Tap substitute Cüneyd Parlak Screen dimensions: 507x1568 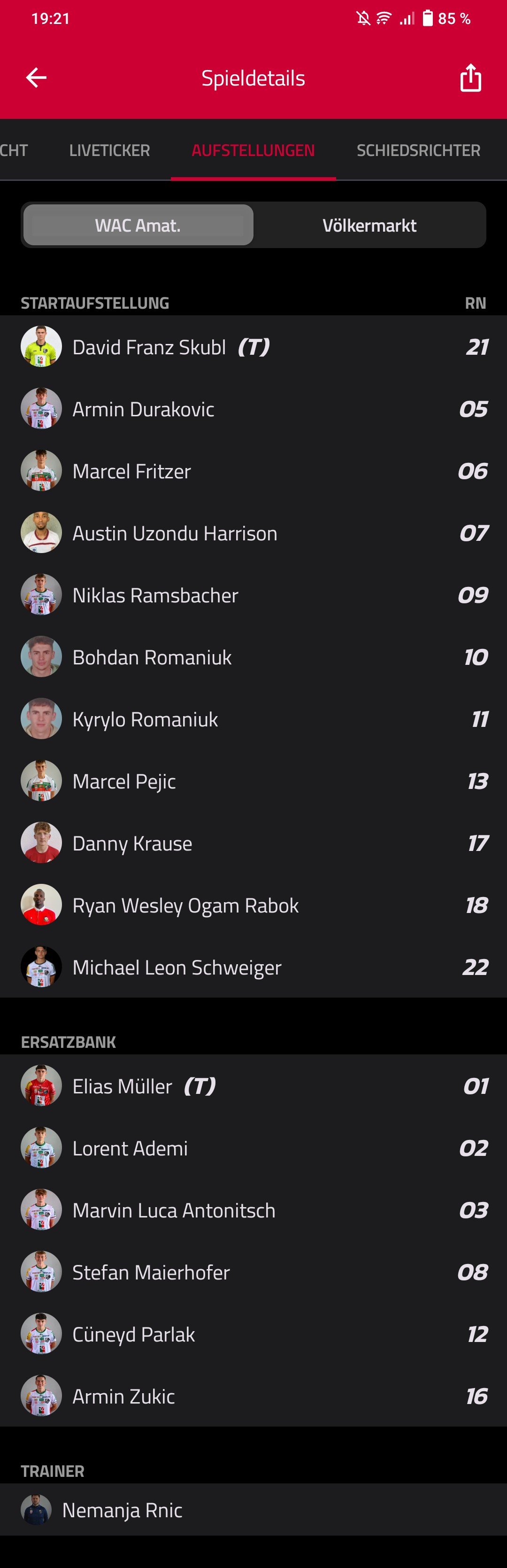(x=134, y=1335)
